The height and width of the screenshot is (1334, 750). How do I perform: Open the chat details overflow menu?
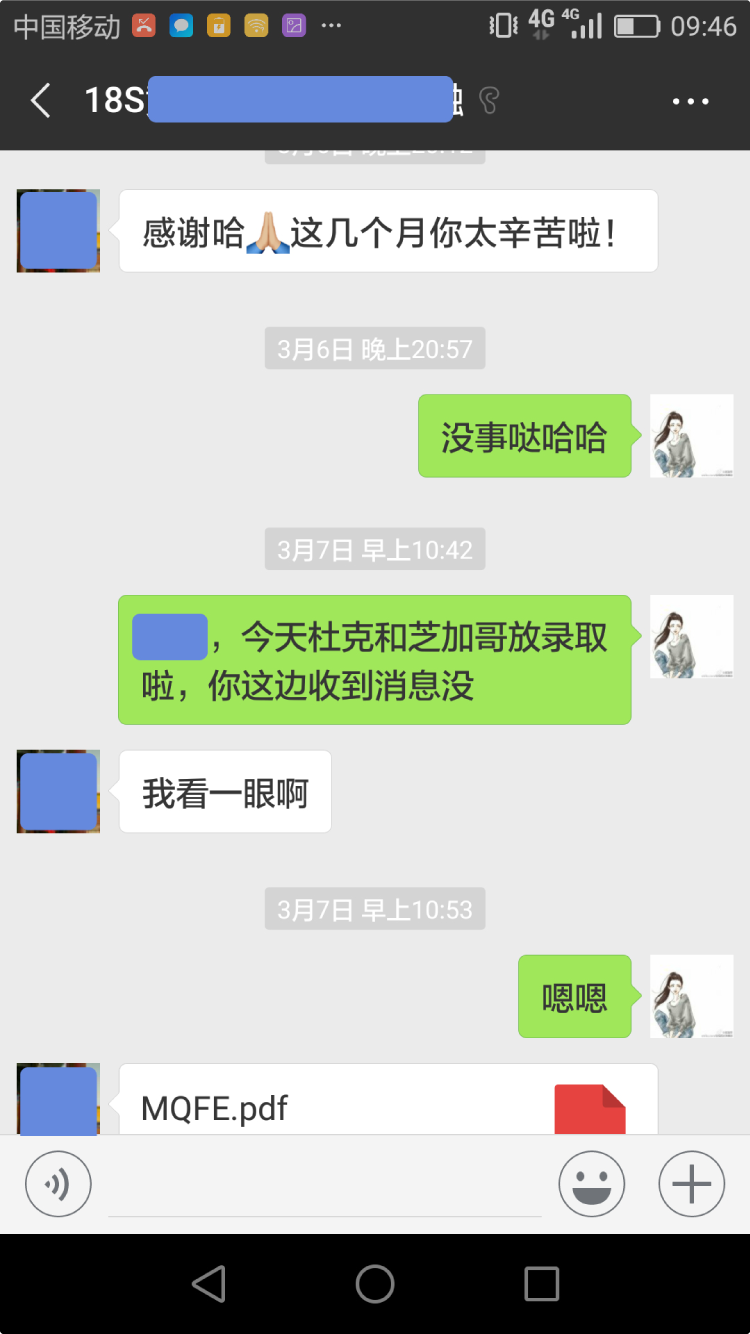690,101
